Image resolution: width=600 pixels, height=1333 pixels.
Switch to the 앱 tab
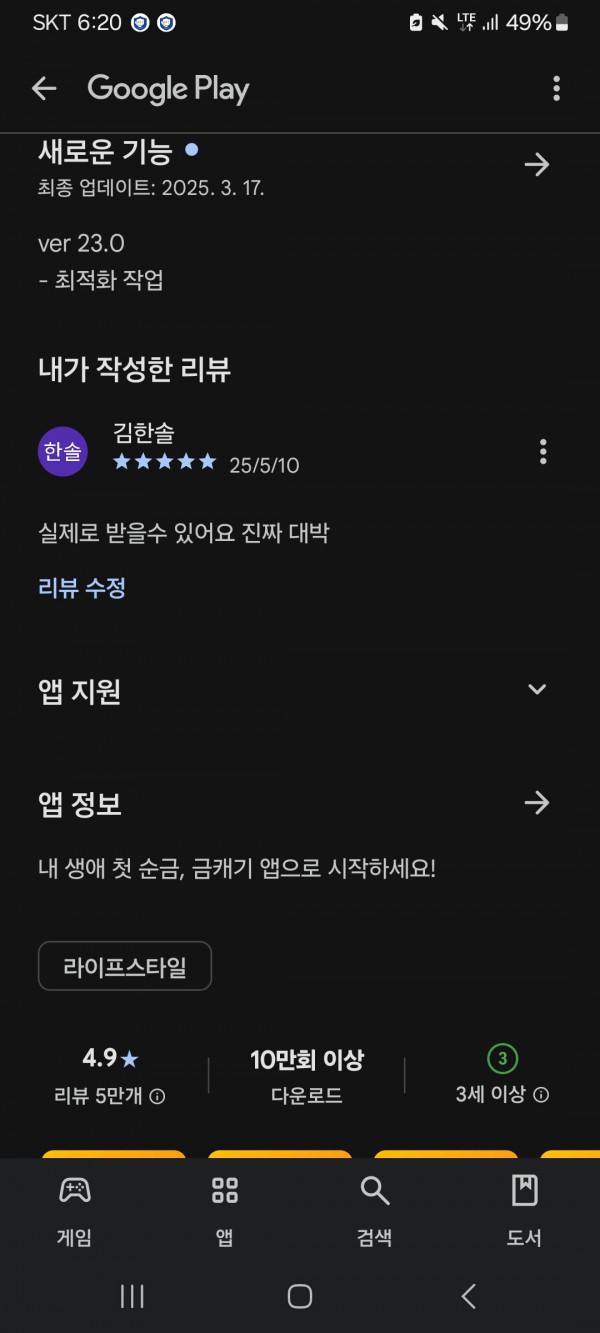(225, 1210)
